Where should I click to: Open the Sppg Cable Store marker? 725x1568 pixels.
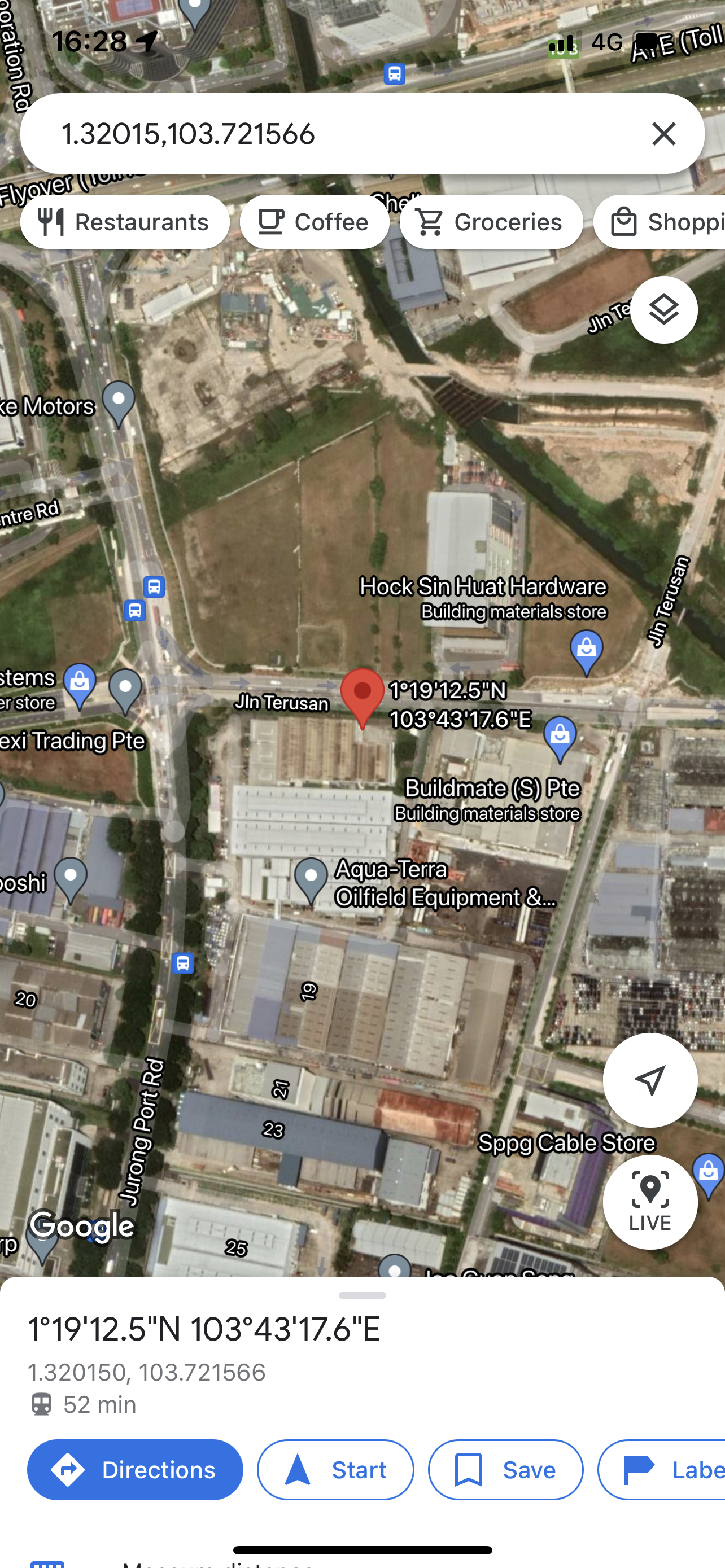708,1172
